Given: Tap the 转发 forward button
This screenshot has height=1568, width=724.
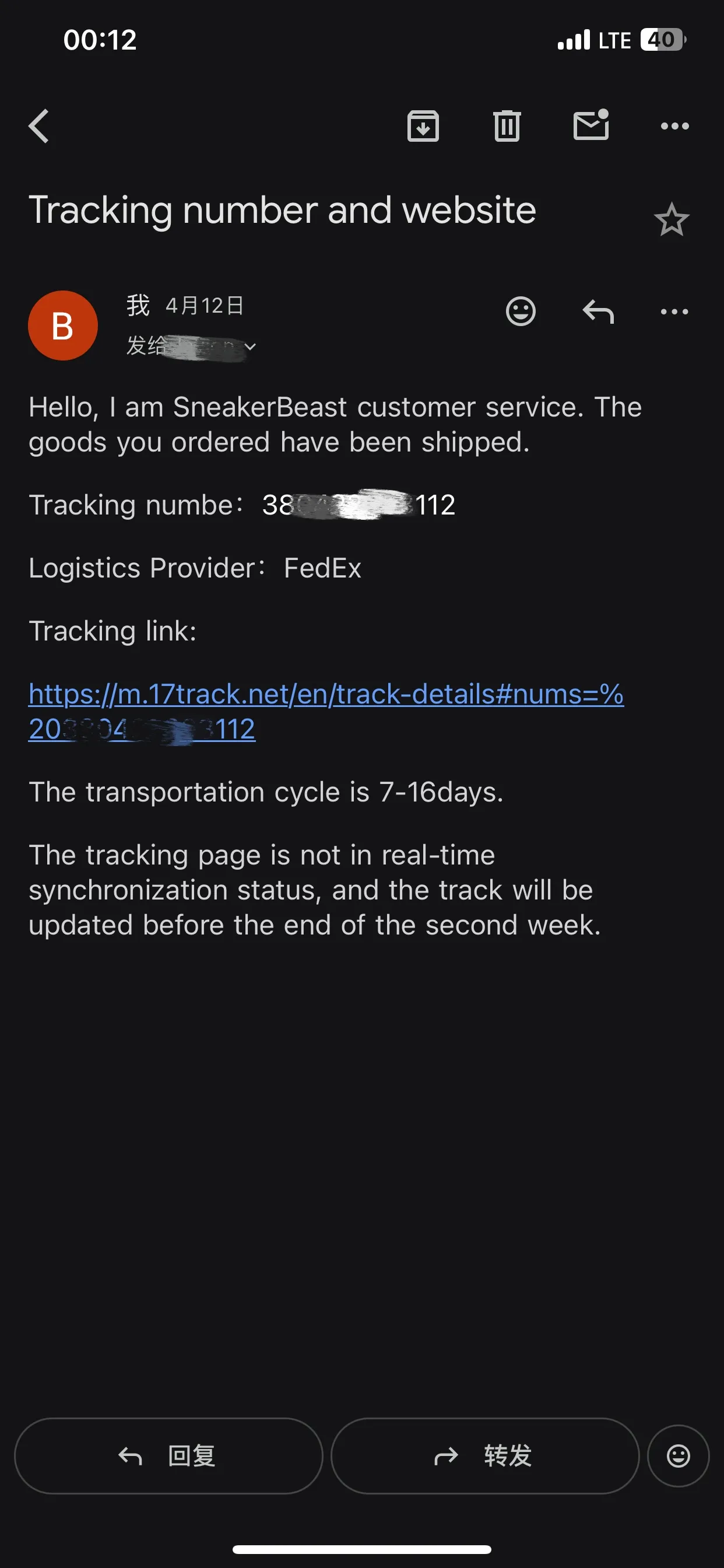Looking at the screenshot, I should point(484,1455).
